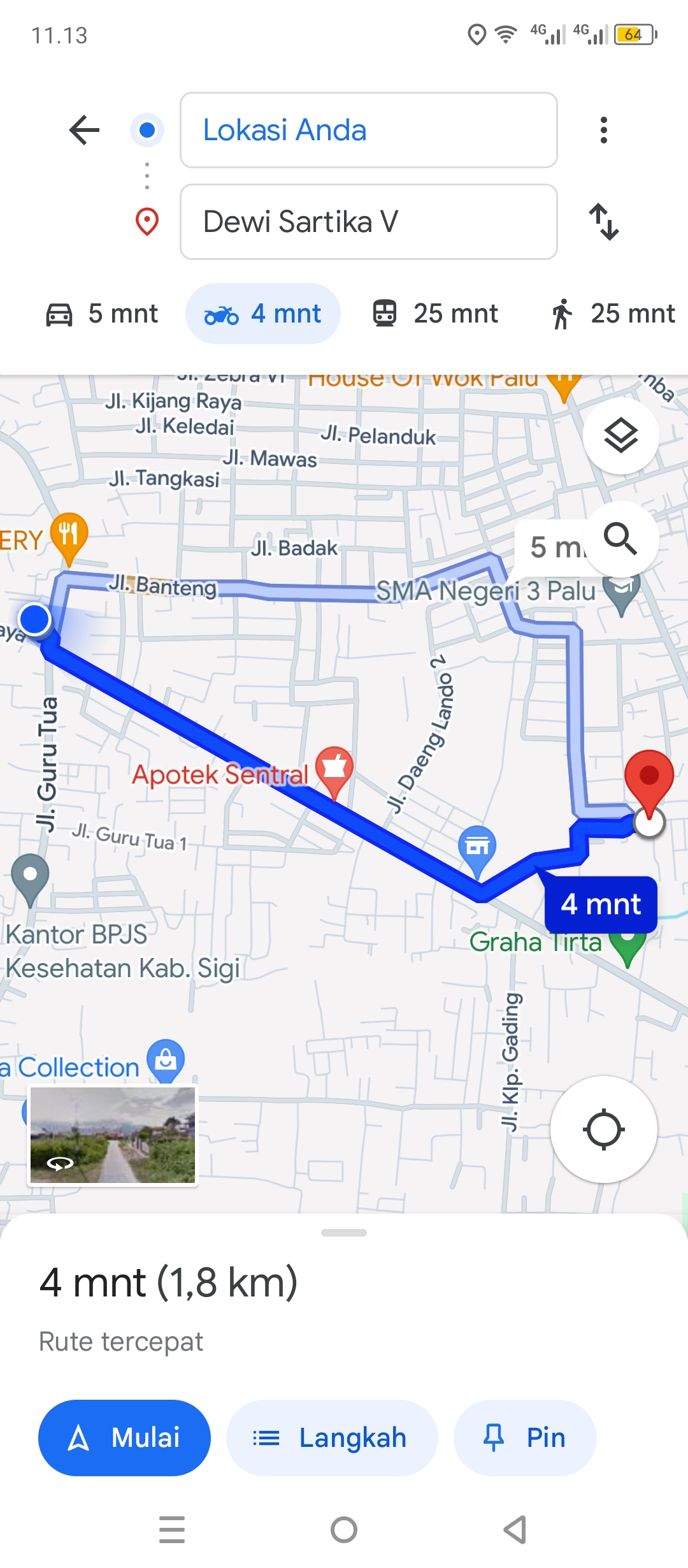This screenshot has width=688, height=1568.
Task: Swap start and destination locations
Action: pyautogui.click(x=603, y=222)
